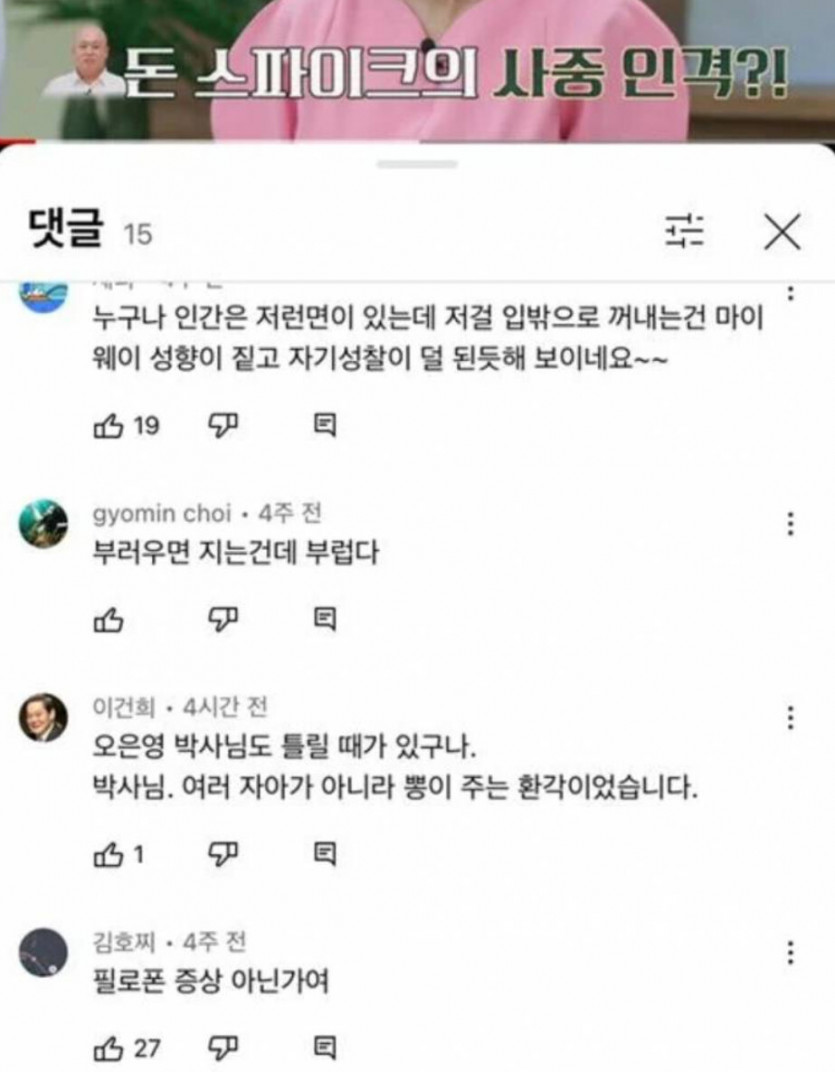Like 이건희's comment

click(x=108, y=854)
